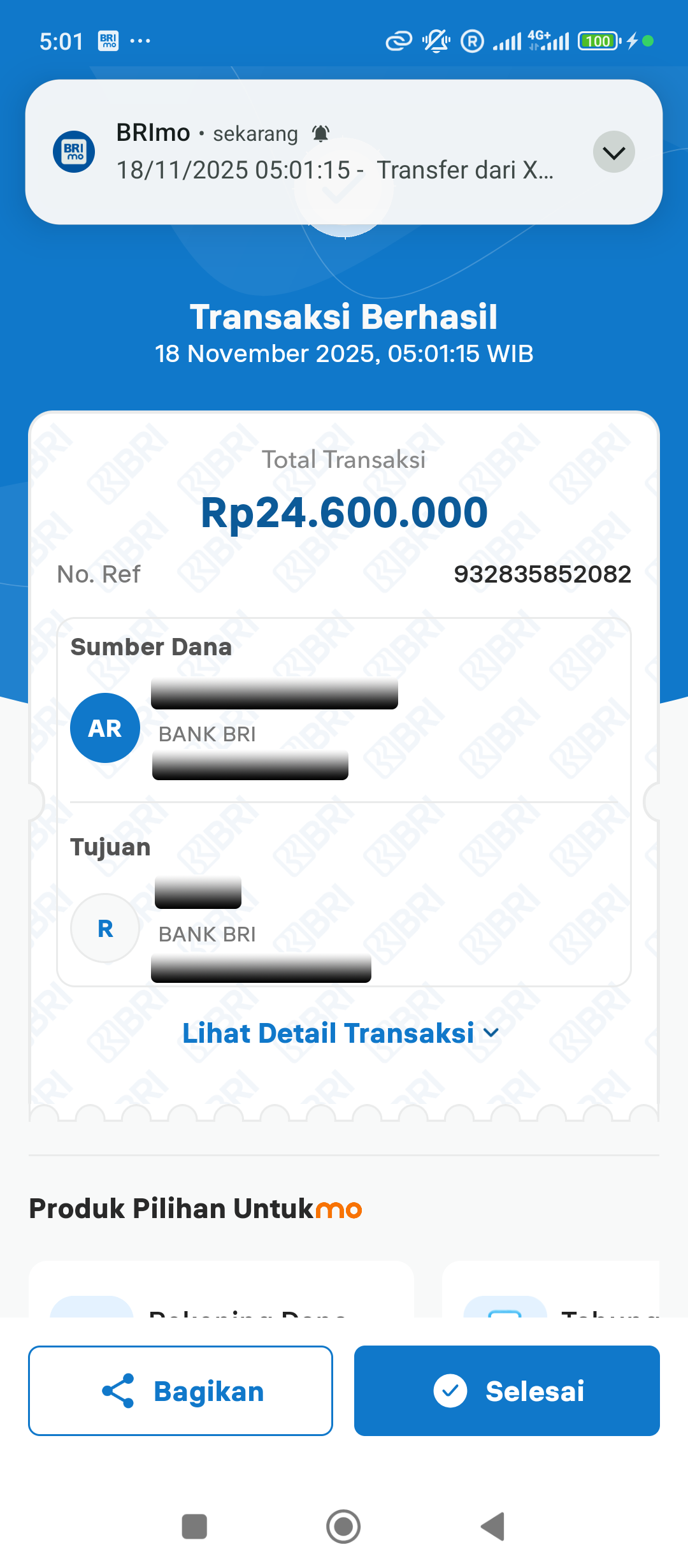
Task: Open the Rekening Dana product card
Action: click(221, 1294)
